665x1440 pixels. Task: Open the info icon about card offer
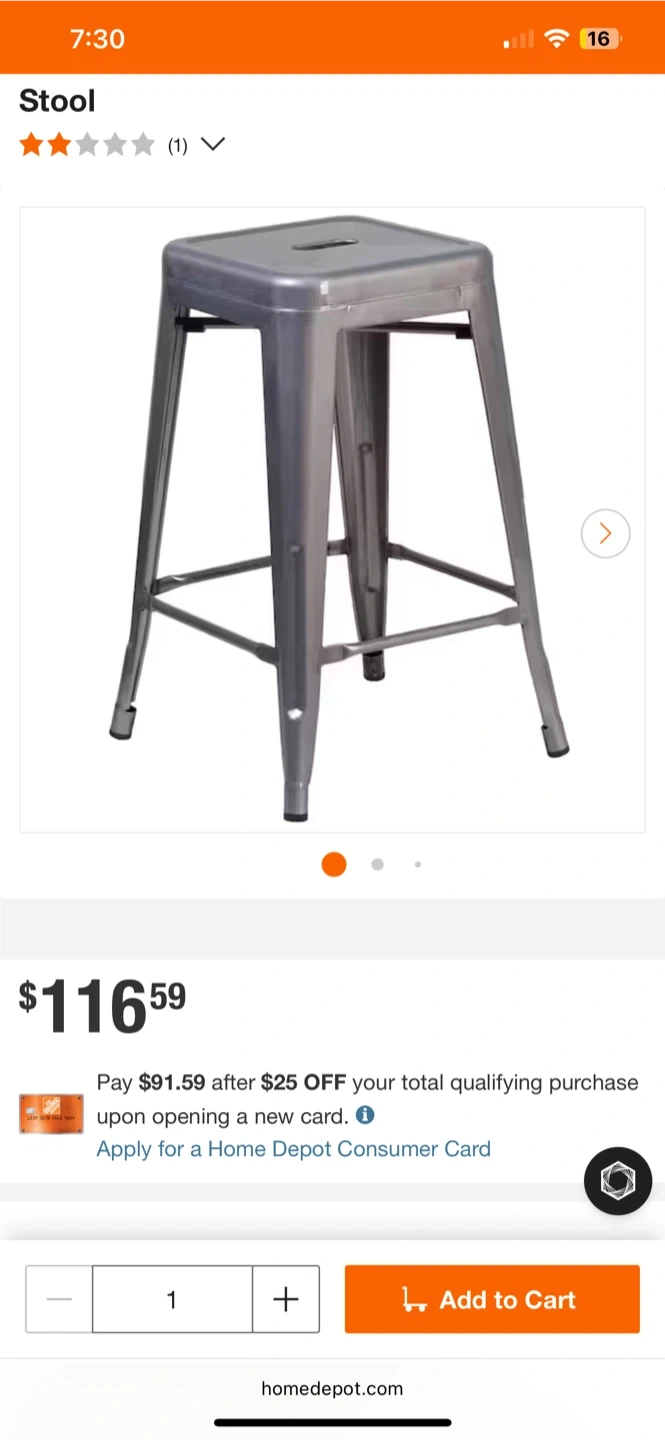pos(365,1115)
